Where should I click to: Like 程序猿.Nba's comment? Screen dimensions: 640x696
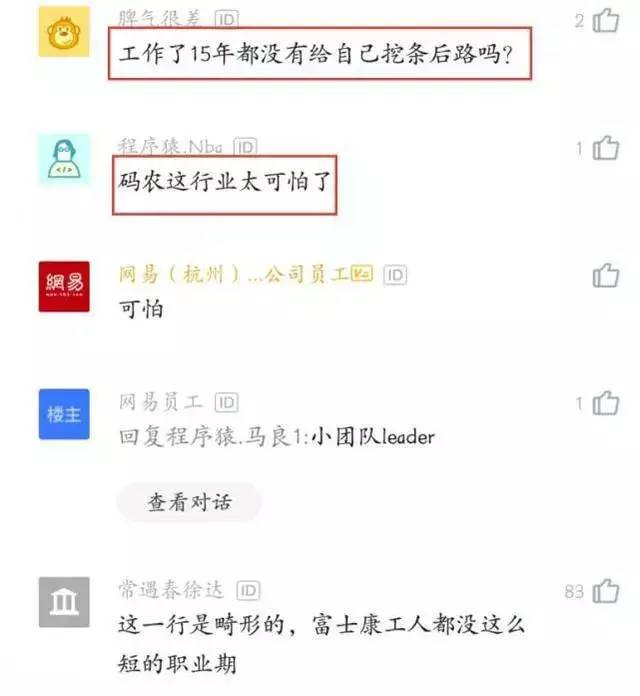click(x=606, y=148)
